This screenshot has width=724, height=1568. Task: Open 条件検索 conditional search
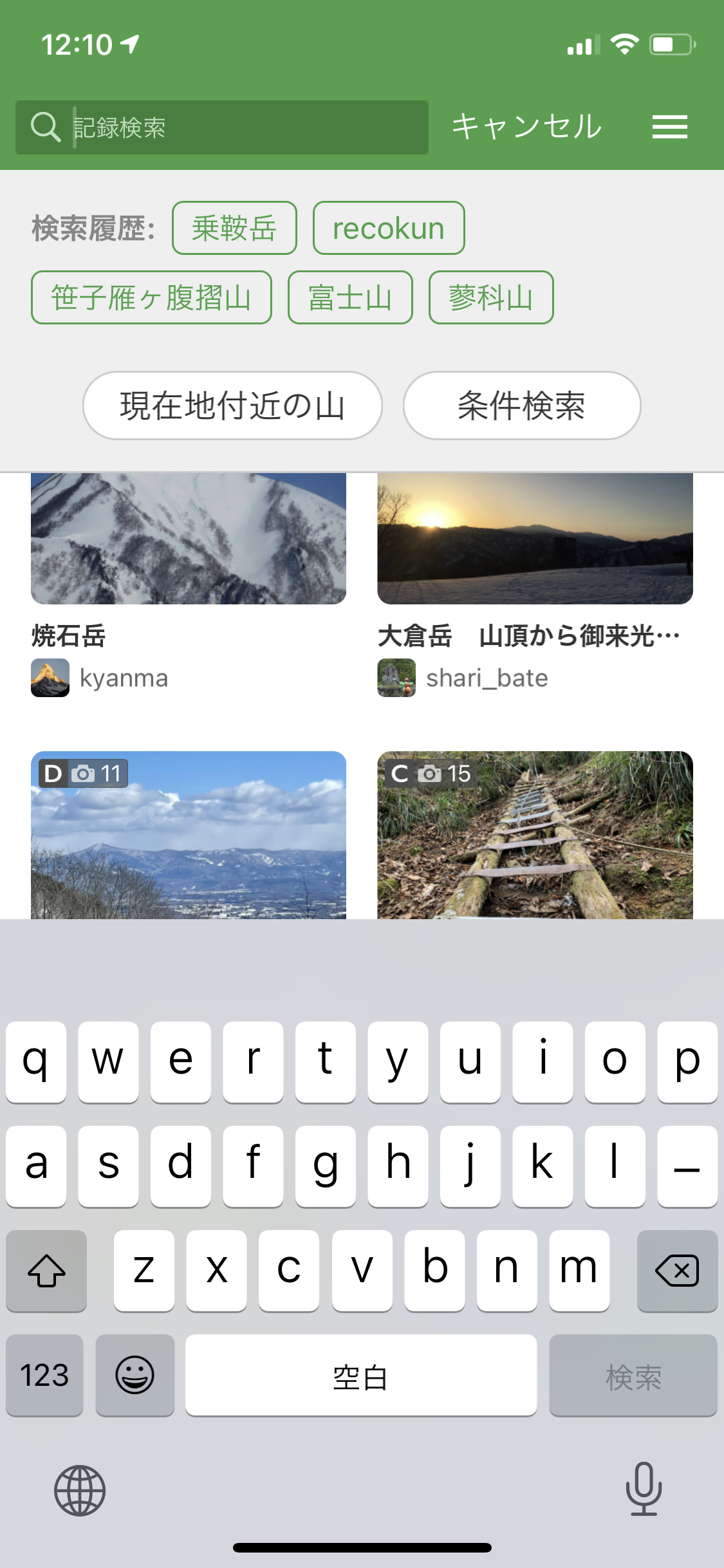[522, 406]
